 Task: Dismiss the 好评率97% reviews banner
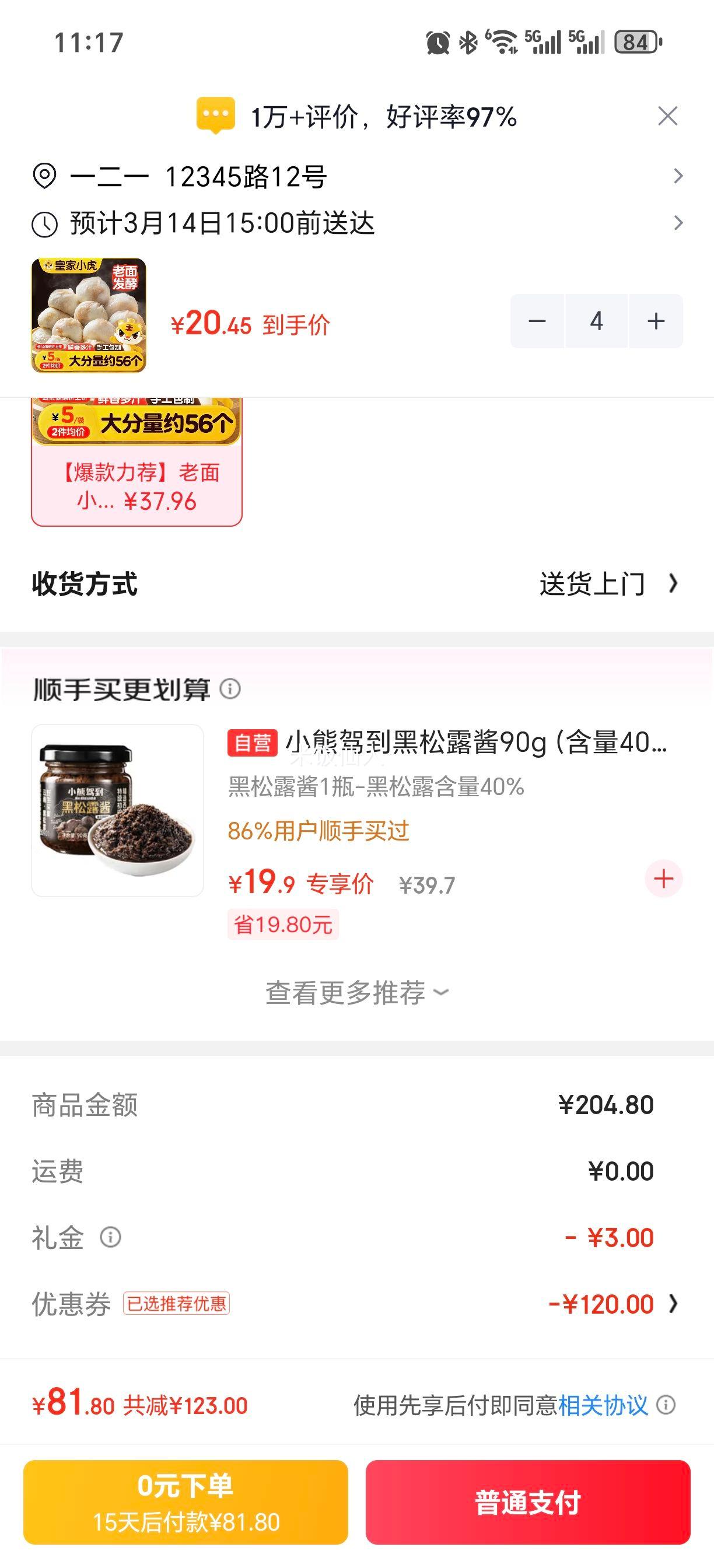tap(668, 116)
